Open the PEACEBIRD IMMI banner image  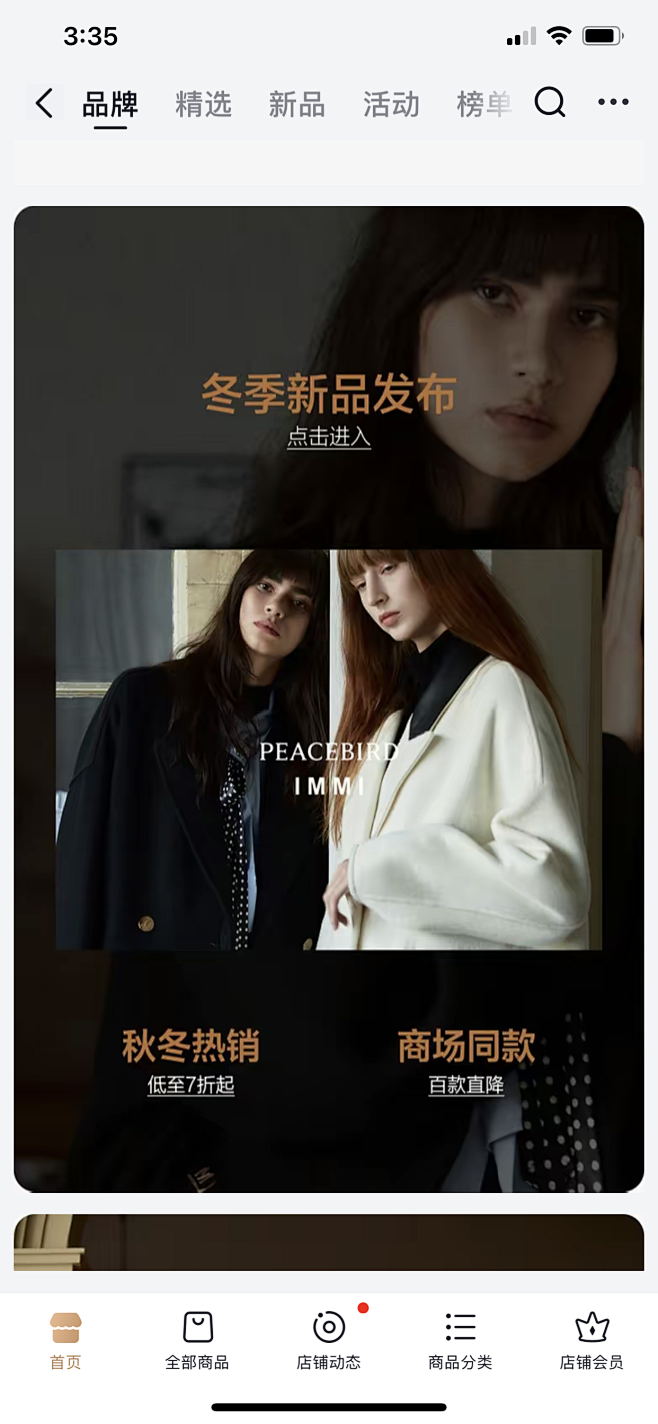click(x=329, y=749)
